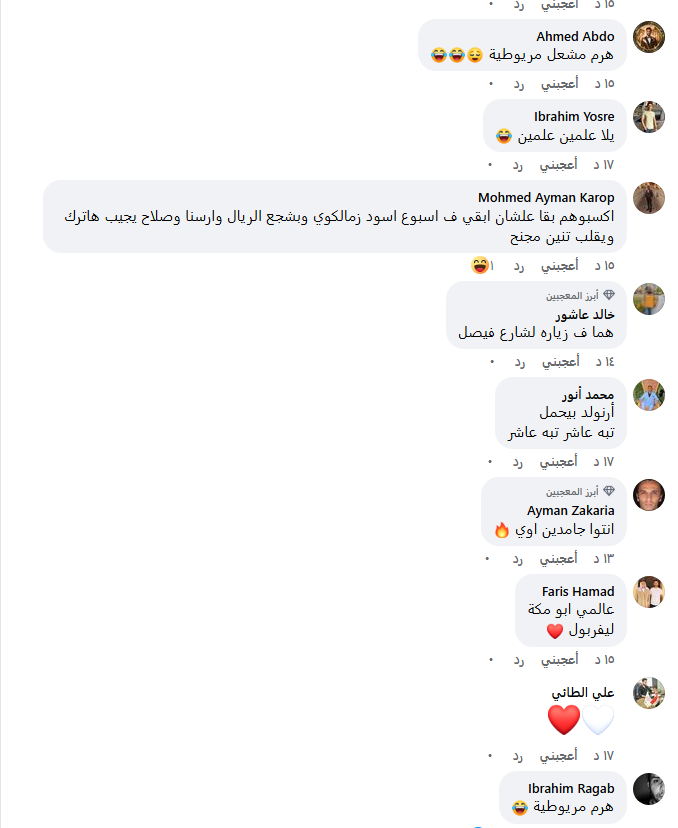
Task: Open Ayman Zakaria's profile picture
Action: point(649,495)
